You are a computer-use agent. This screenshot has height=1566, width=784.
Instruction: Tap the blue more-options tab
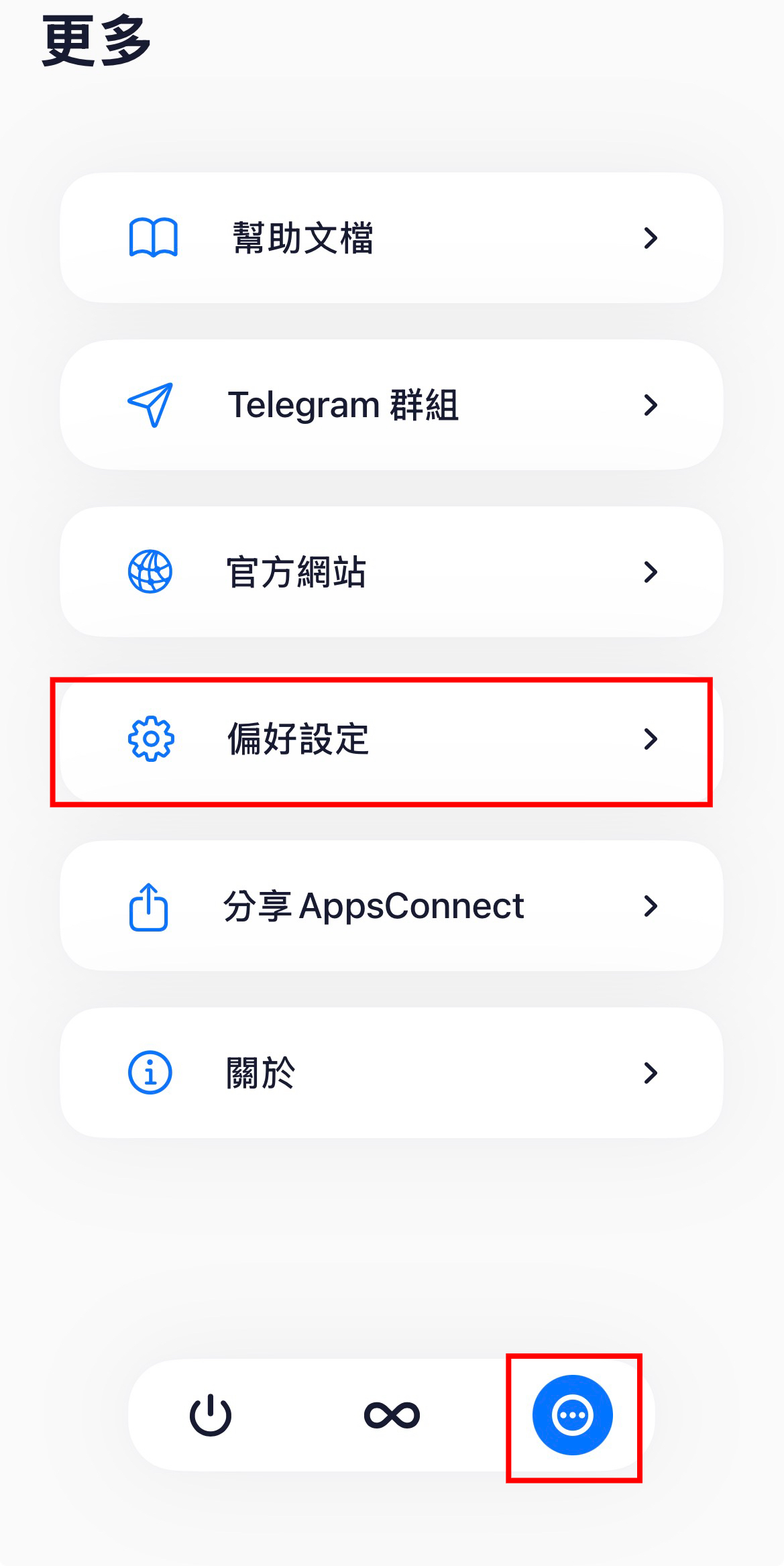[572, 1414]
